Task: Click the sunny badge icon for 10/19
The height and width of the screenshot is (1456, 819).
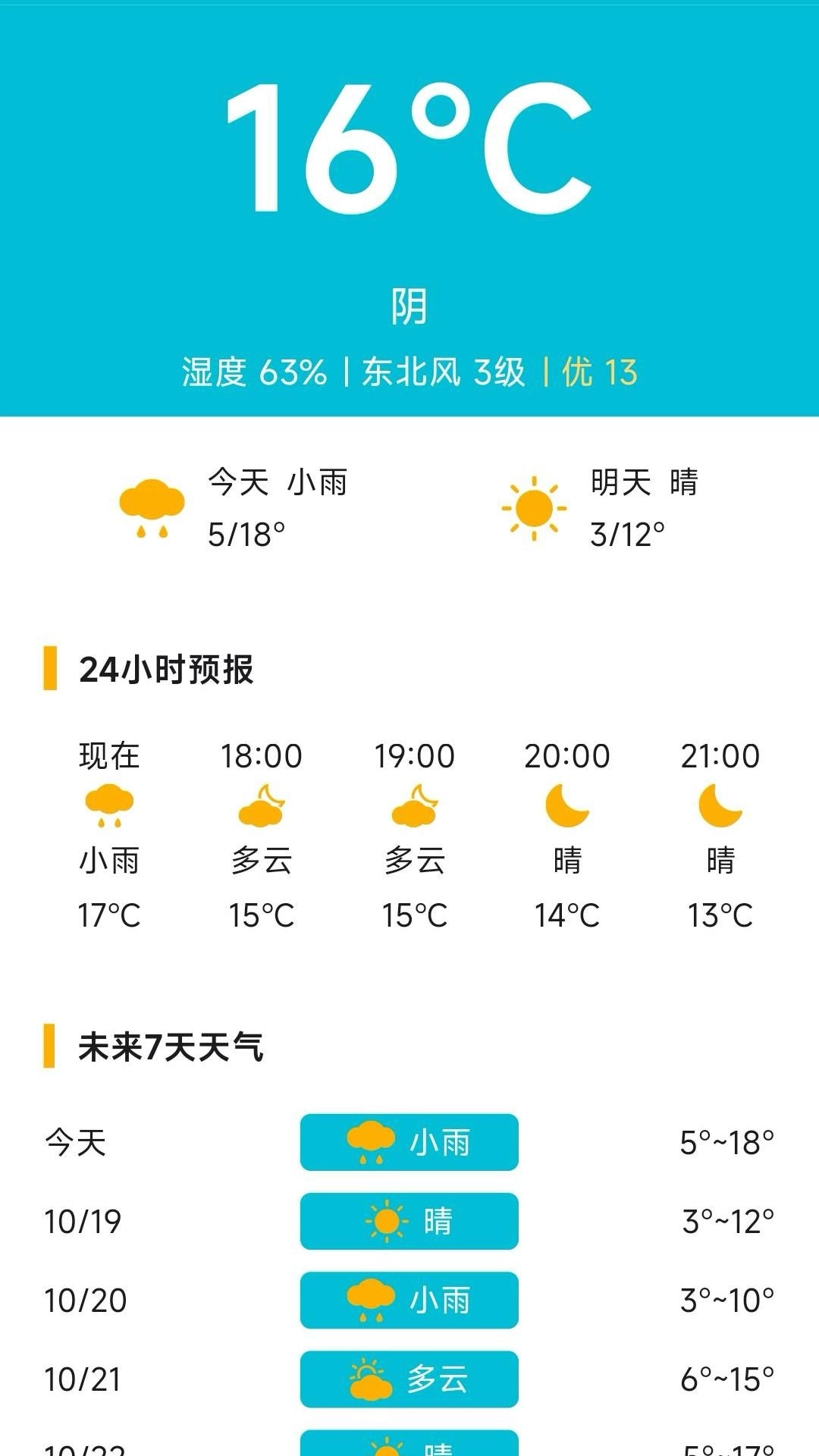Action: click(x=387, y=1221)
